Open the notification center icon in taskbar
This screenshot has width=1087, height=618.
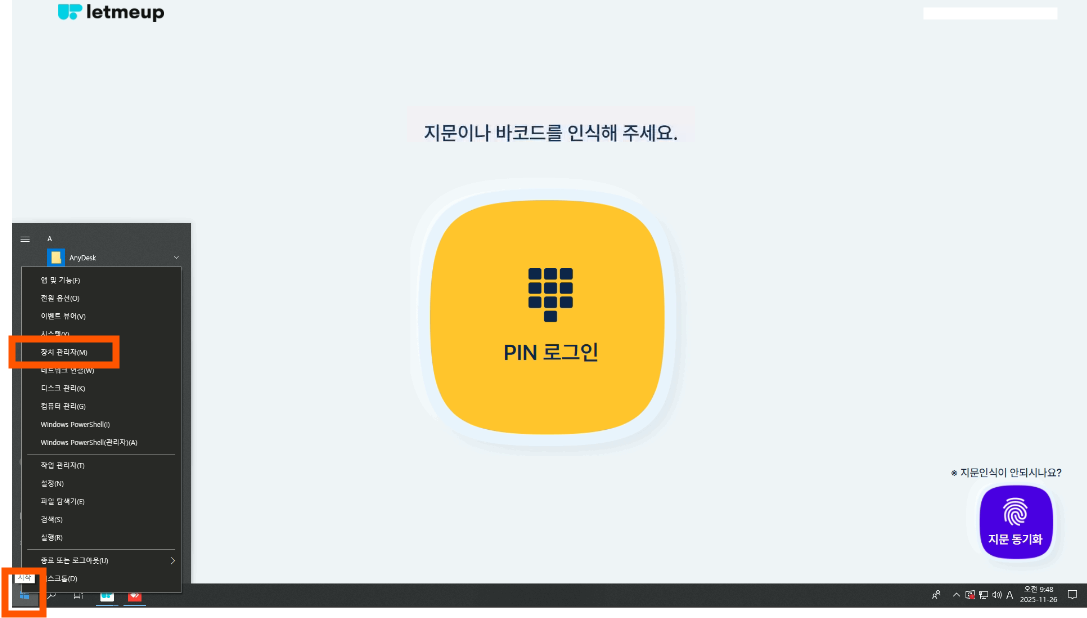(x=1071, y=594)
